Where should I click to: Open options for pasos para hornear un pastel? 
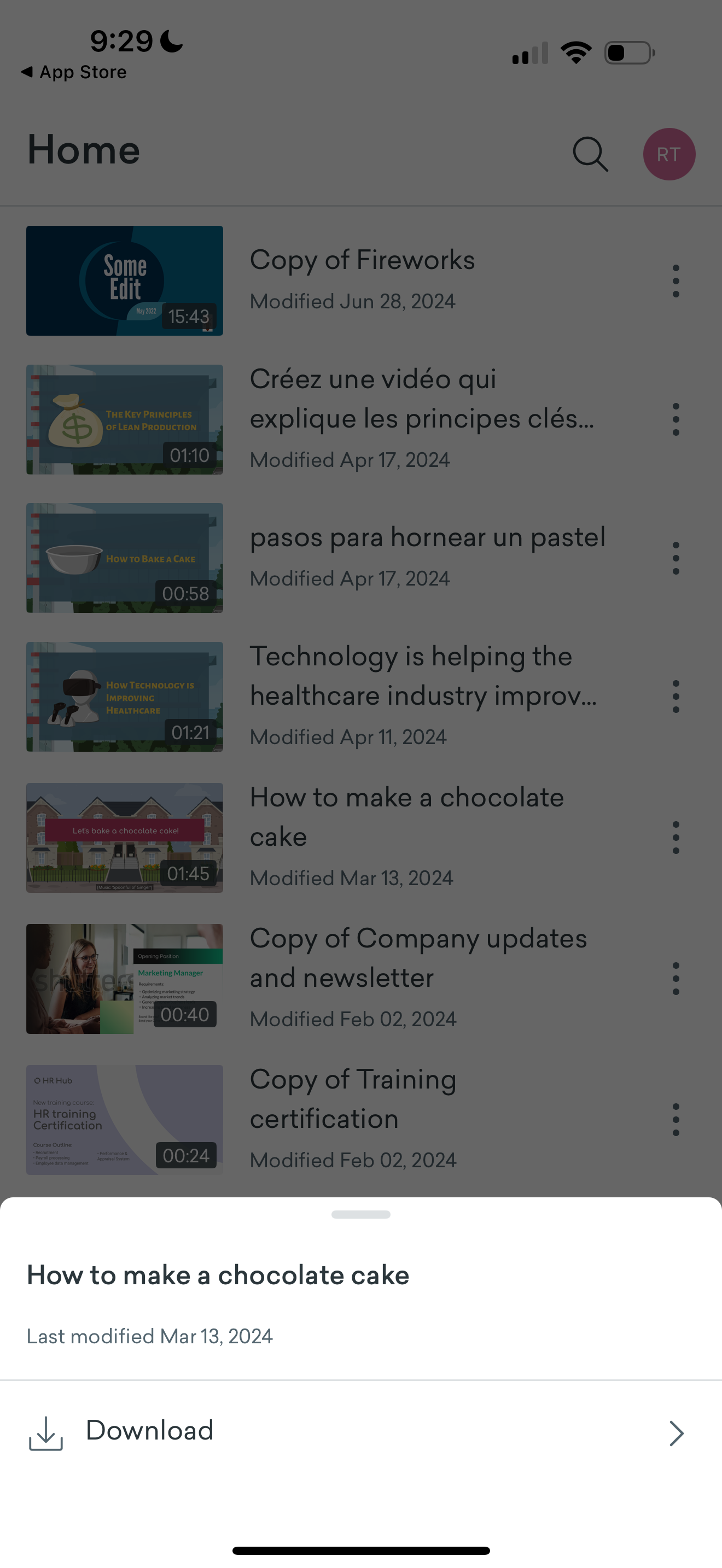click(x=675, y=558)
